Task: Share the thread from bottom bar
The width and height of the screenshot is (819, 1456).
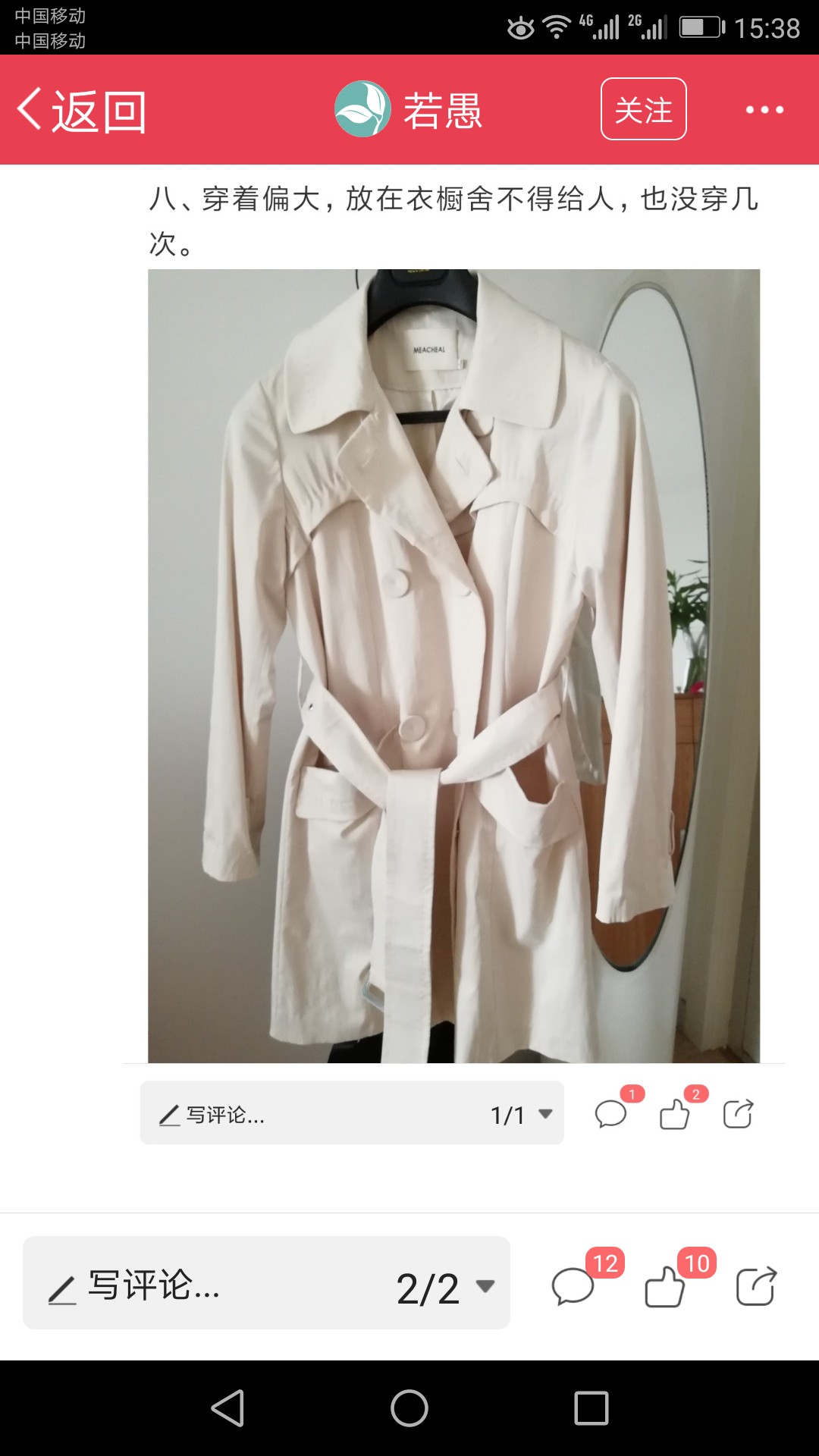Action: [756, 1286]
